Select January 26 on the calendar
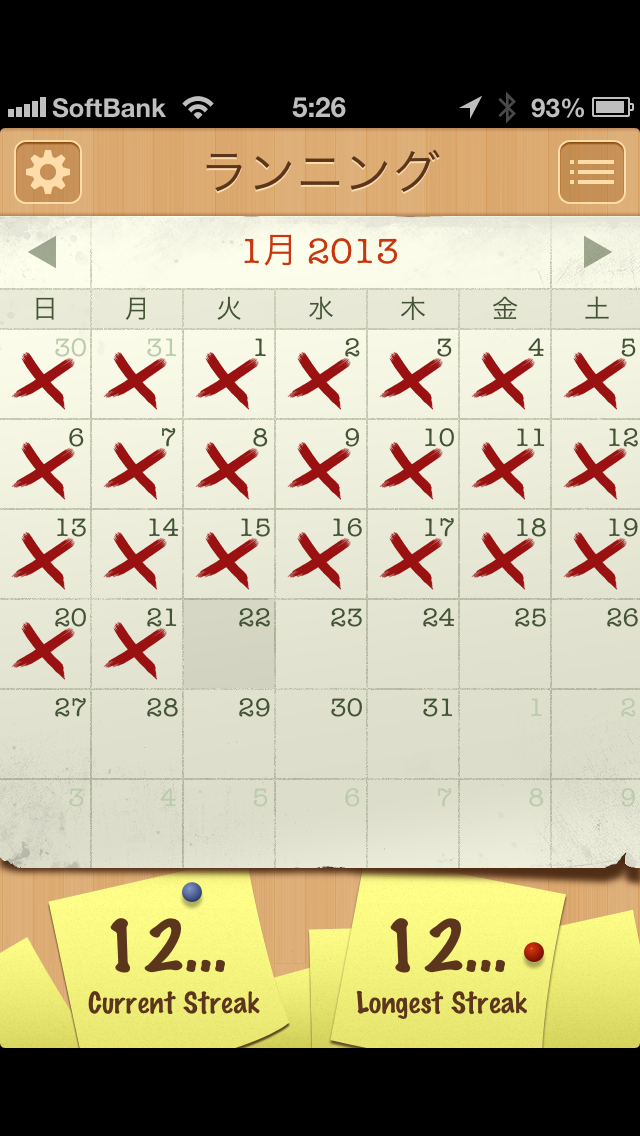Viewport: 640px width, 1136px height. point(597,645)
